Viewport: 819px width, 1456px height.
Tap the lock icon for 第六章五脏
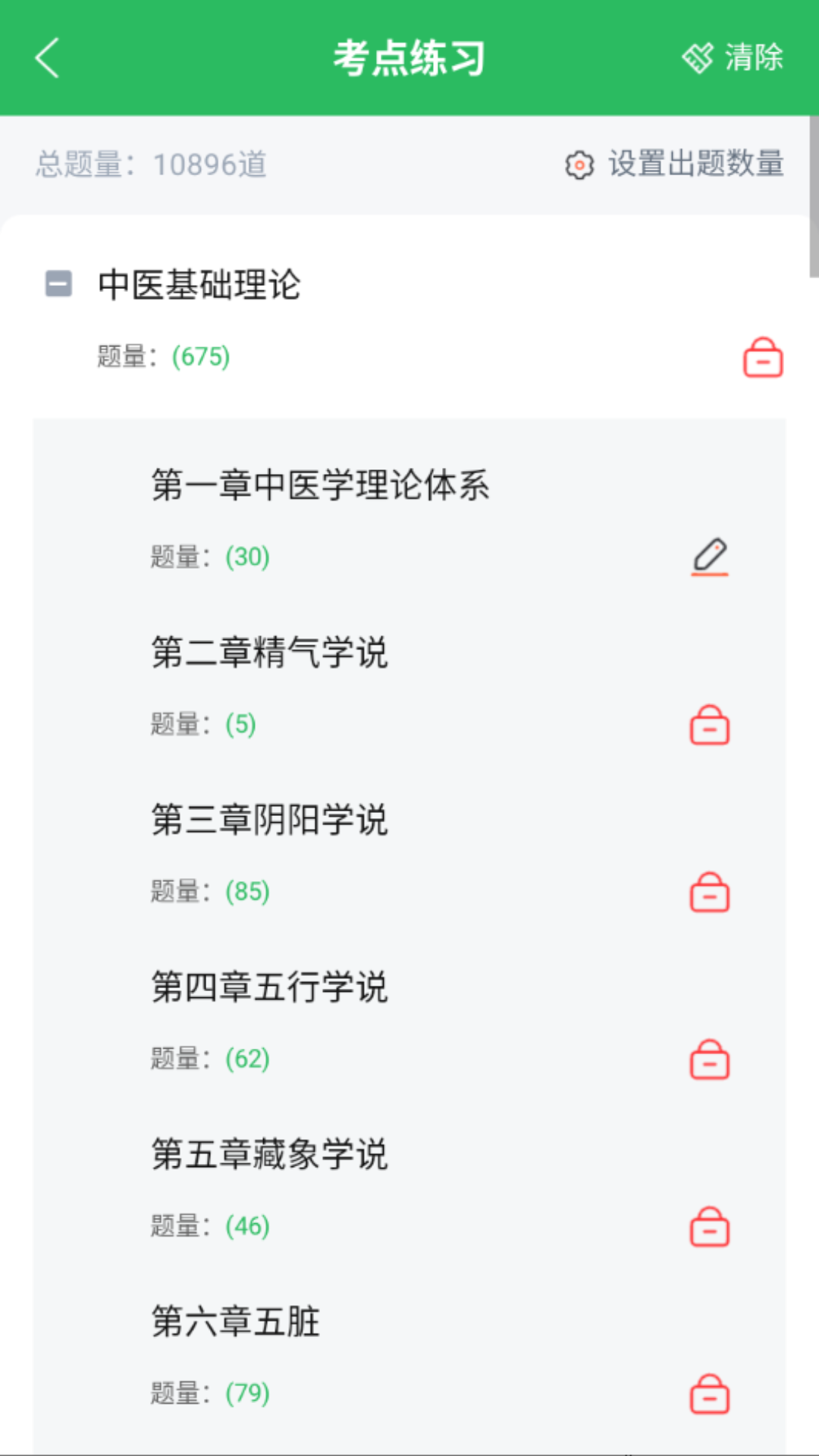click(710, 1392)
